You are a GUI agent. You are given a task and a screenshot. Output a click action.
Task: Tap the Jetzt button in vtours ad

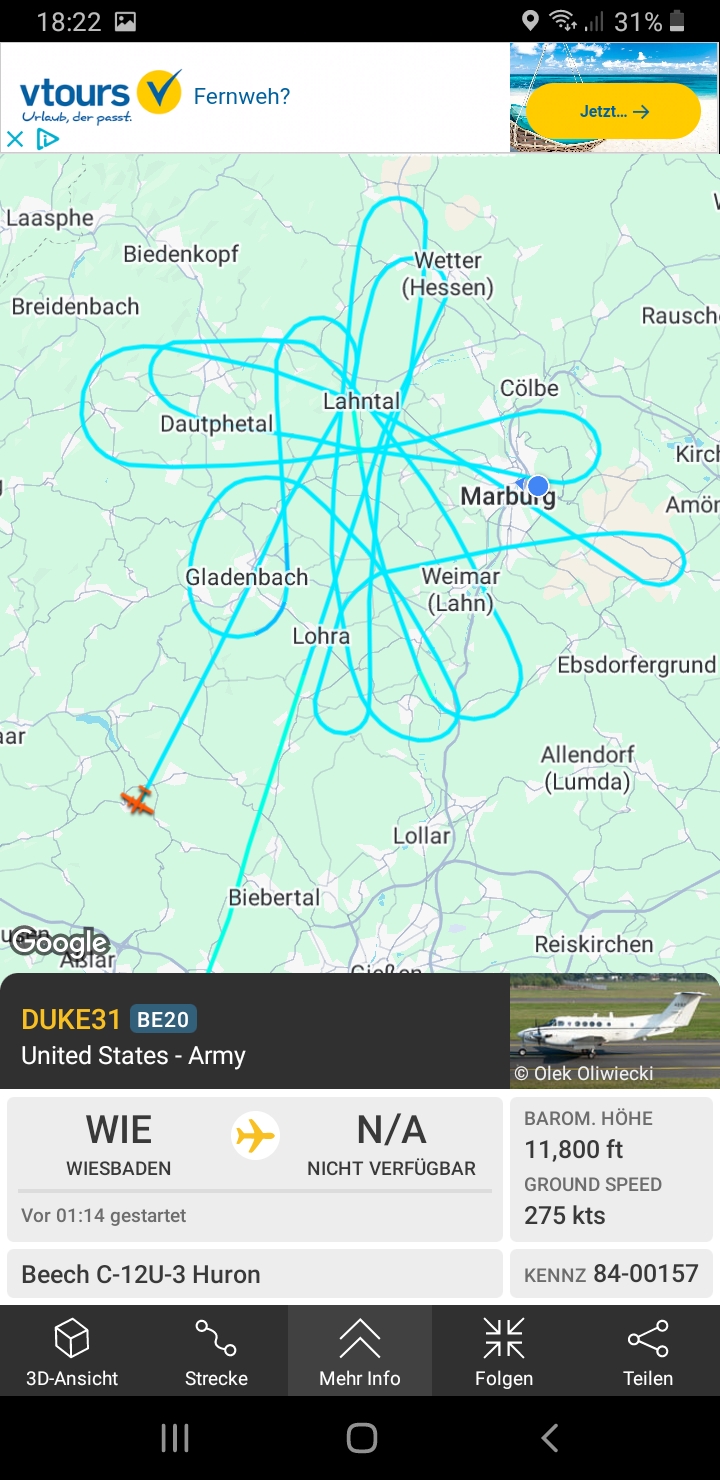pos(613,111)
